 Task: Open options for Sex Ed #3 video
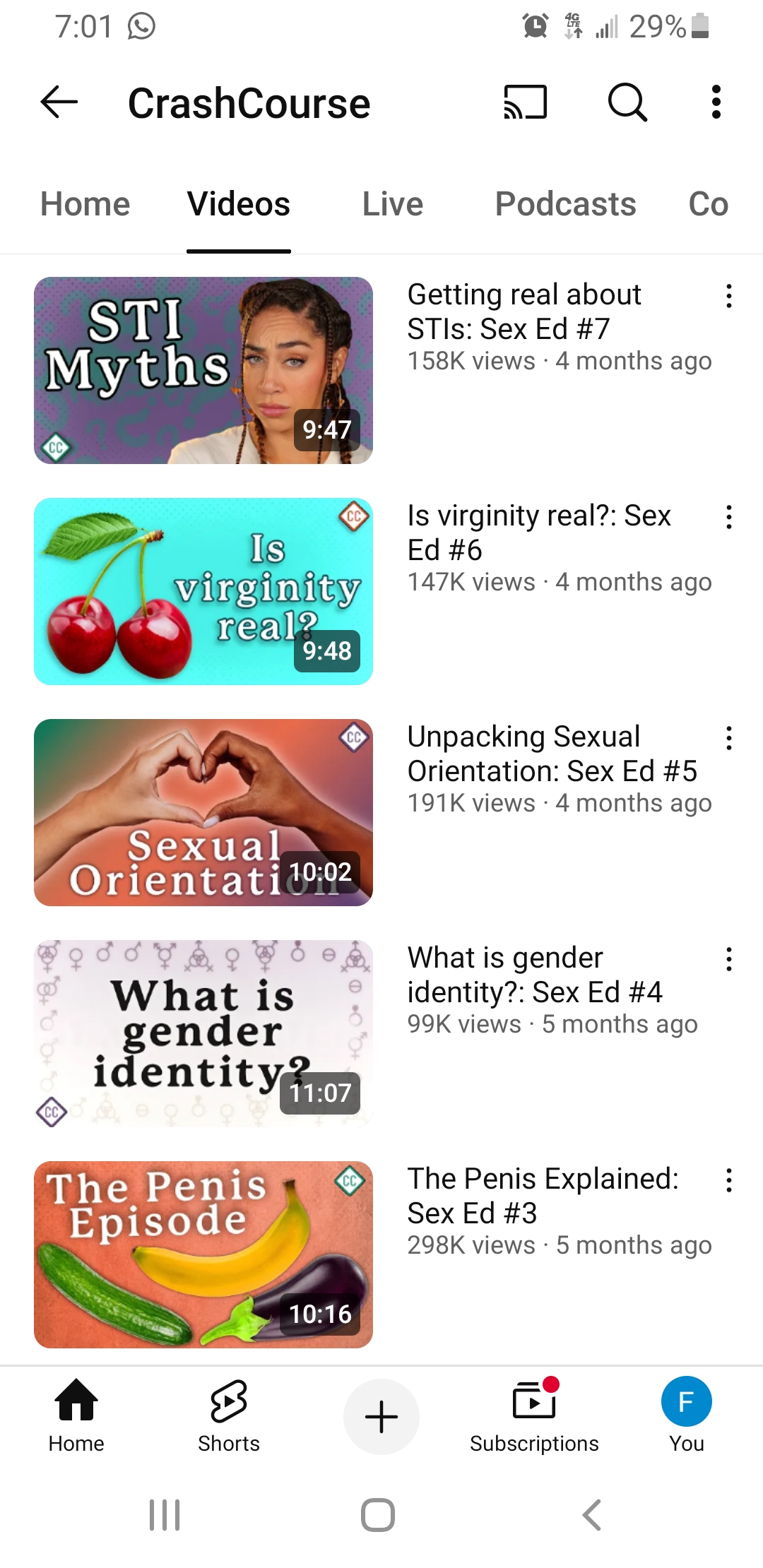coord(728,1180)
